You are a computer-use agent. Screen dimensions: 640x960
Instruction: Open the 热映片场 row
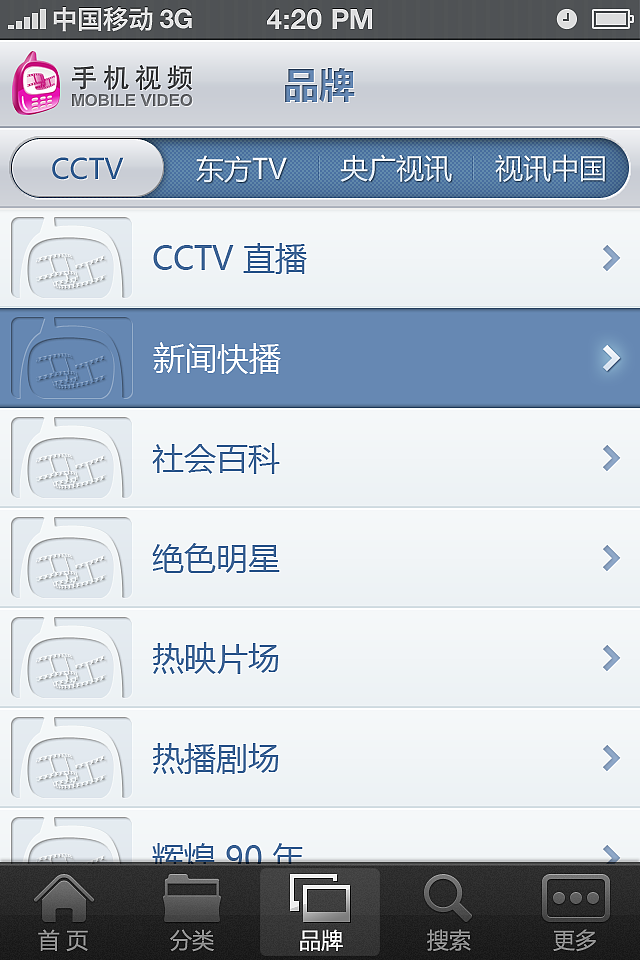(x=320, y=658)
